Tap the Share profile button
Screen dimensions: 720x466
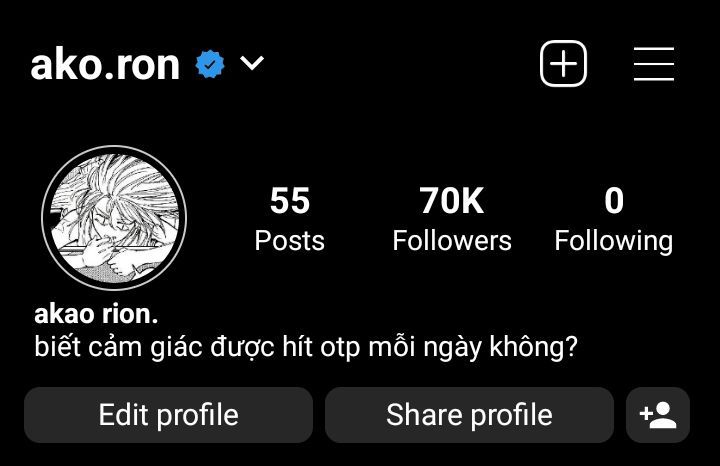[x=469, y=415]
